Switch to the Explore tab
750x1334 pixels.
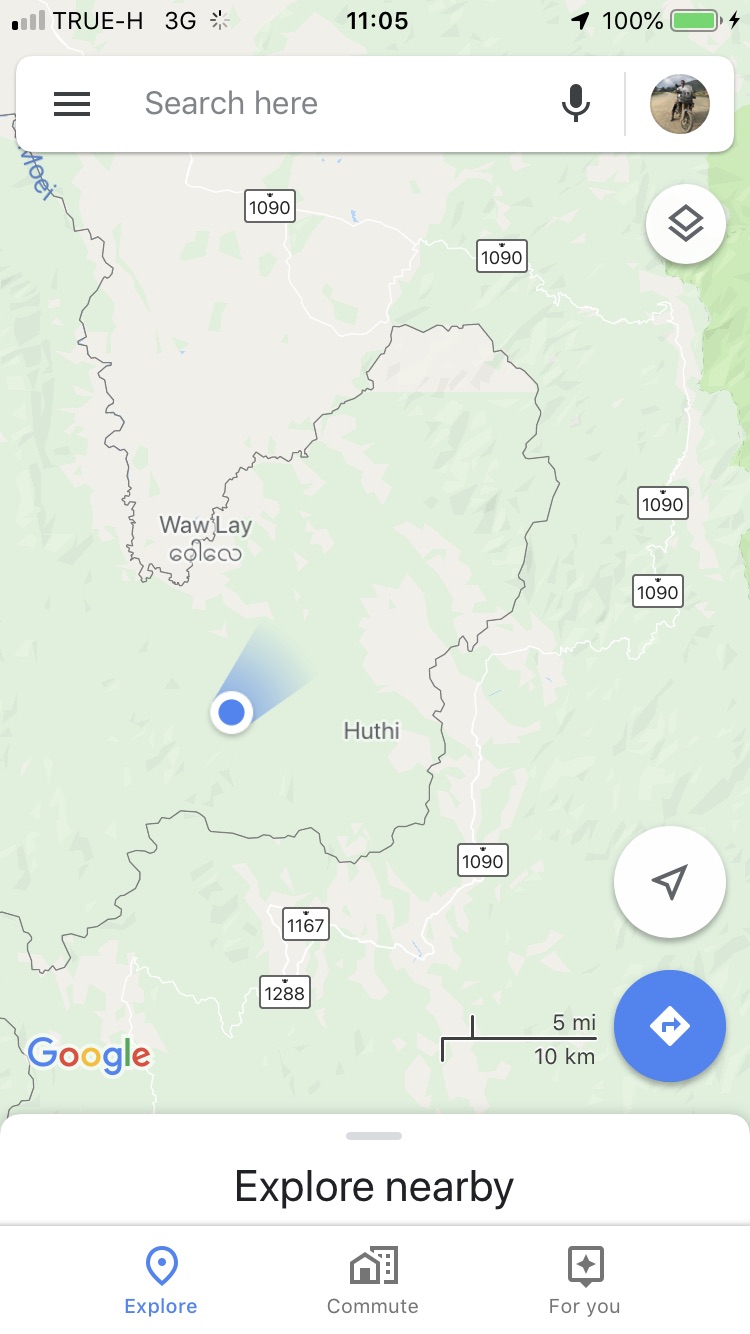pos(161,1280)
